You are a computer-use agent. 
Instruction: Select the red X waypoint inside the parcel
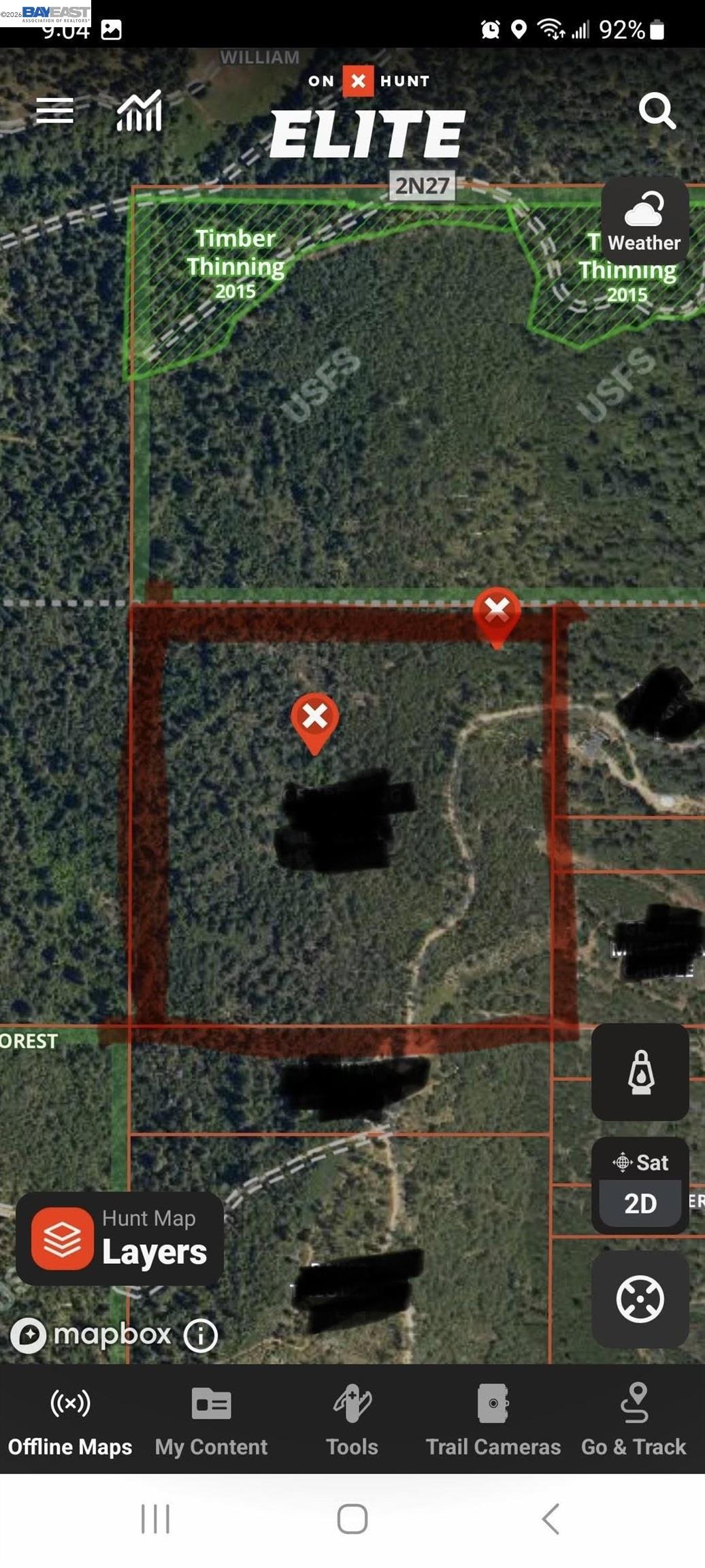[315, 719]
